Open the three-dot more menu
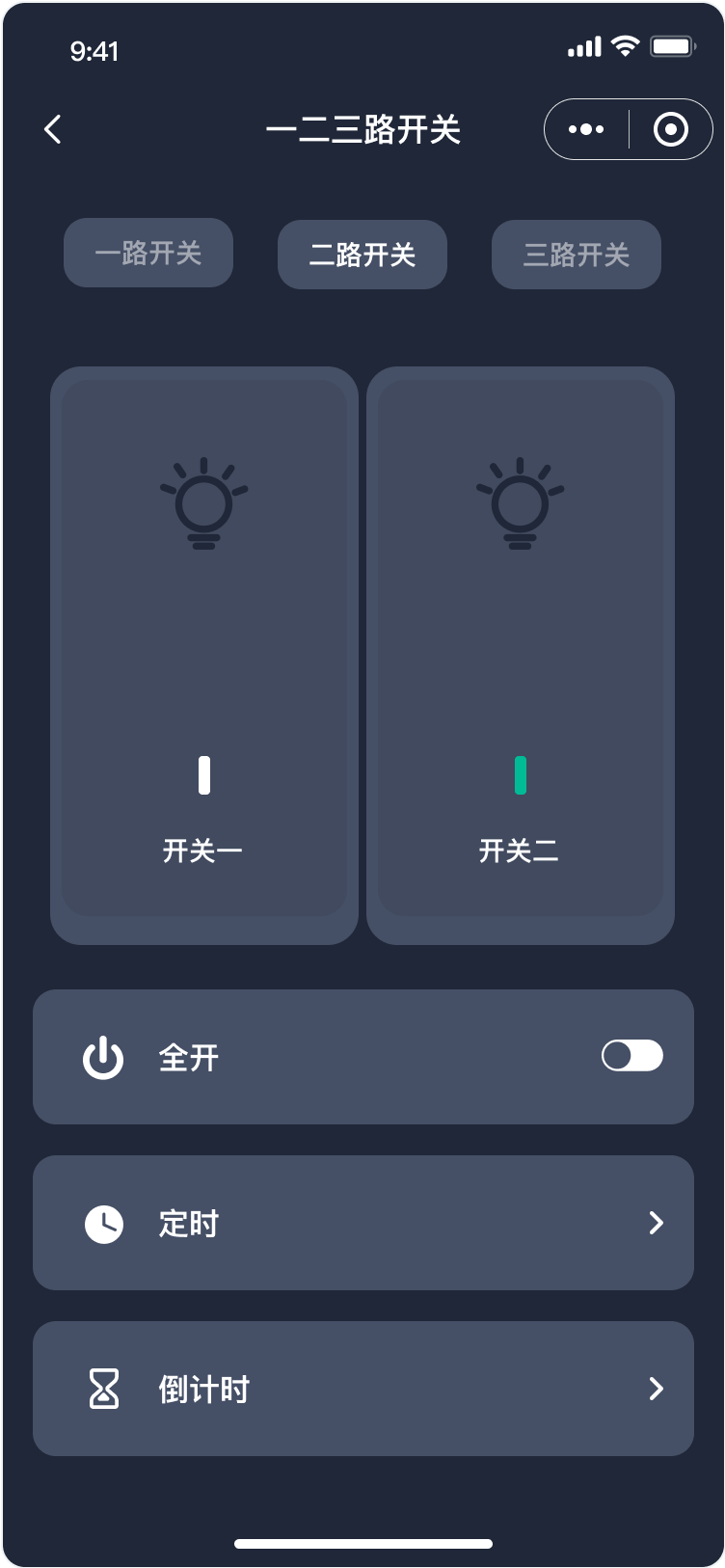 click(586, 129)
